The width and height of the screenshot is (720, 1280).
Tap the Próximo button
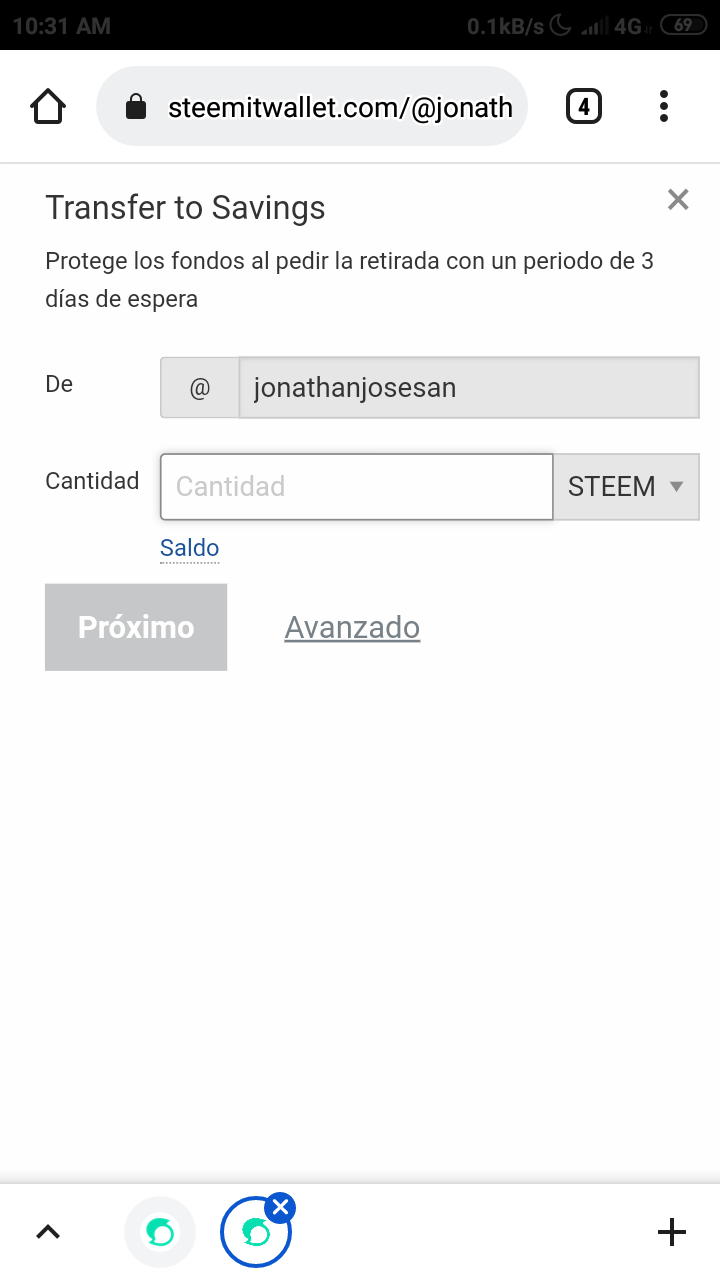[136, 627]
